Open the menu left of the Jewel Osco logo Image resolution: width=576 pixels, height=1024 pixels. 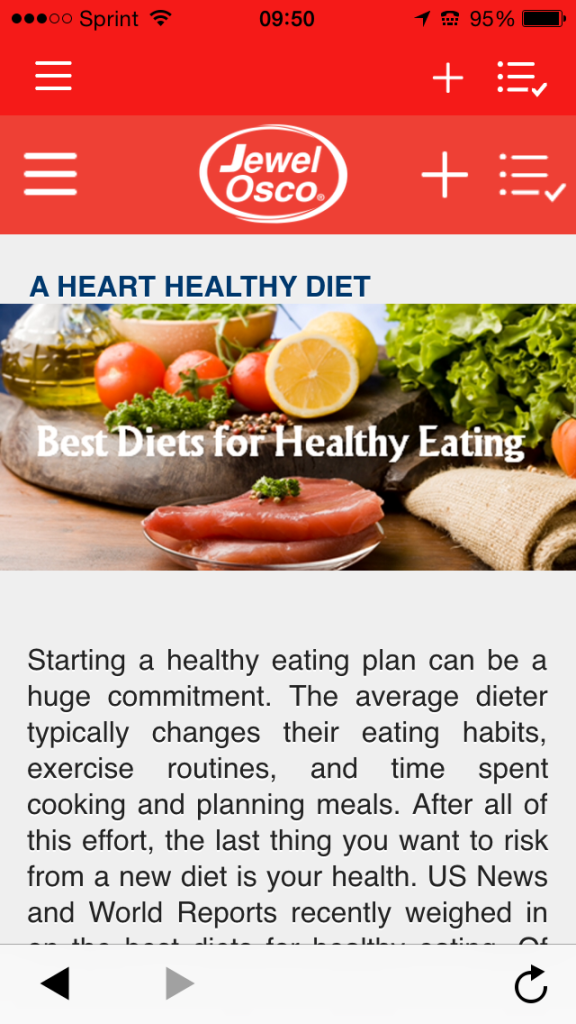50,174
